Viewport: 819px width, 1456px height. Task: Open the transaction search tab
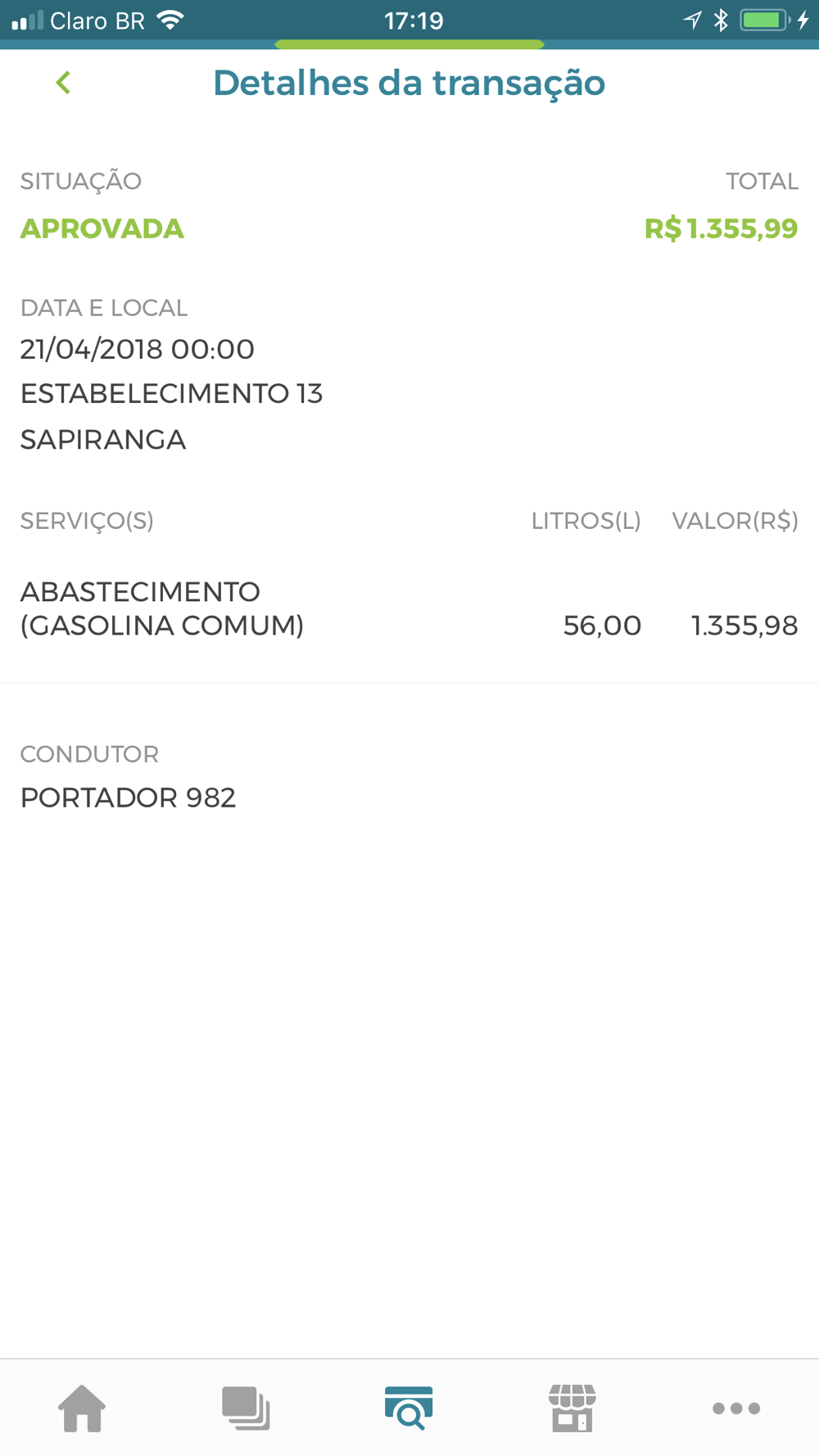point(409,1408)
